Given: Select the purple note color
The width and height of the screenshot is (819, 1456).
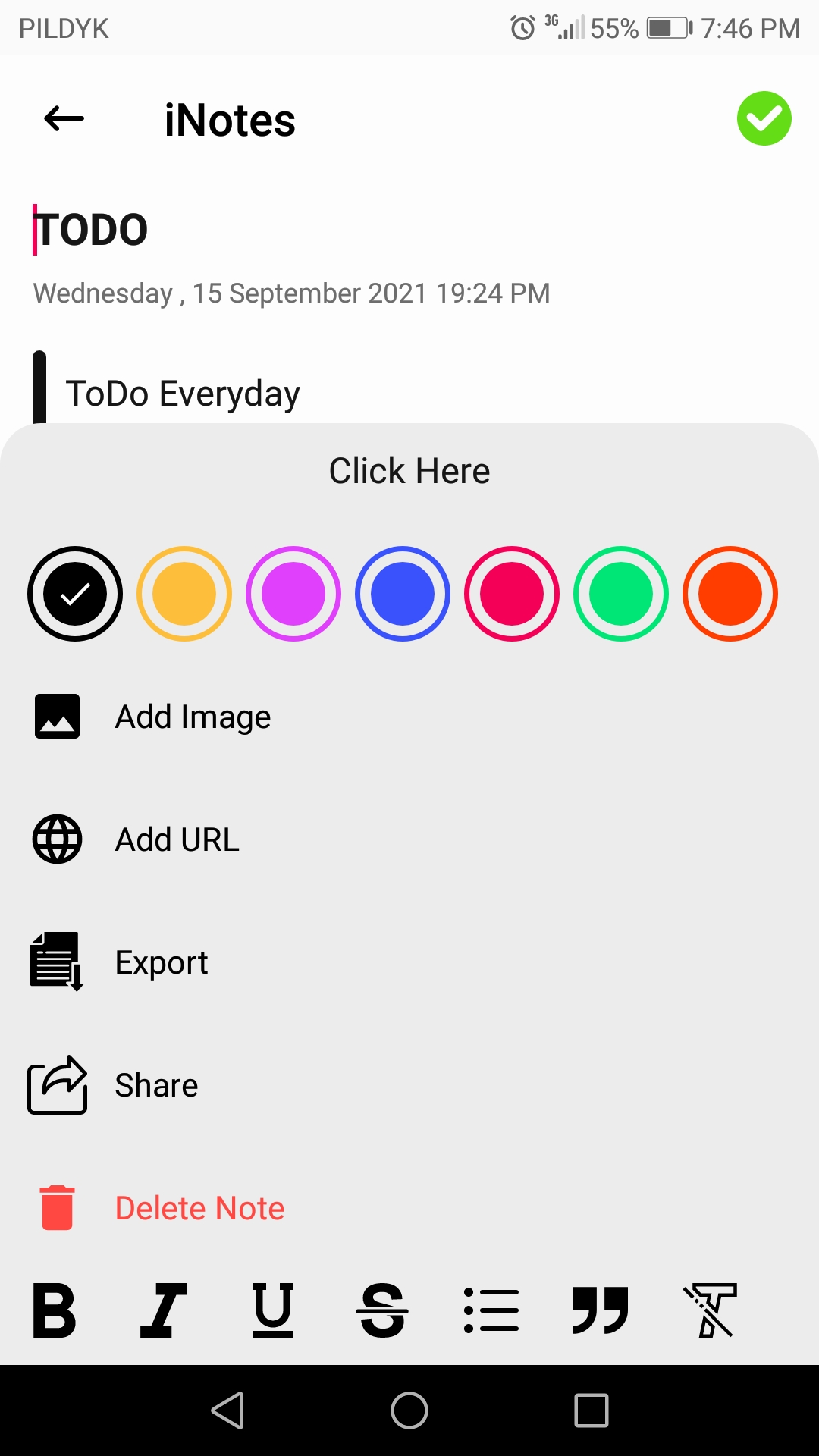Looking at the screenshot, I should click(293, 594).
